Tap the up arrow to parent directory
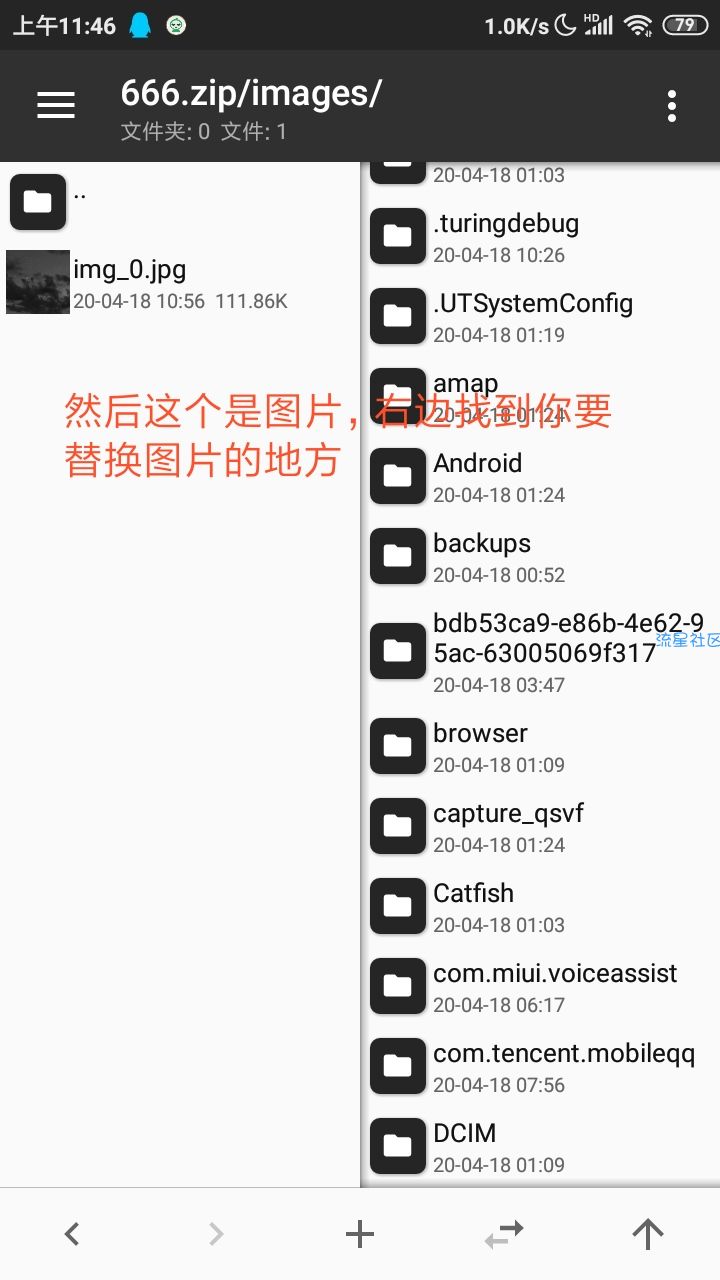The width and height of the screenshot is (720, 1280). point(648,1235)
